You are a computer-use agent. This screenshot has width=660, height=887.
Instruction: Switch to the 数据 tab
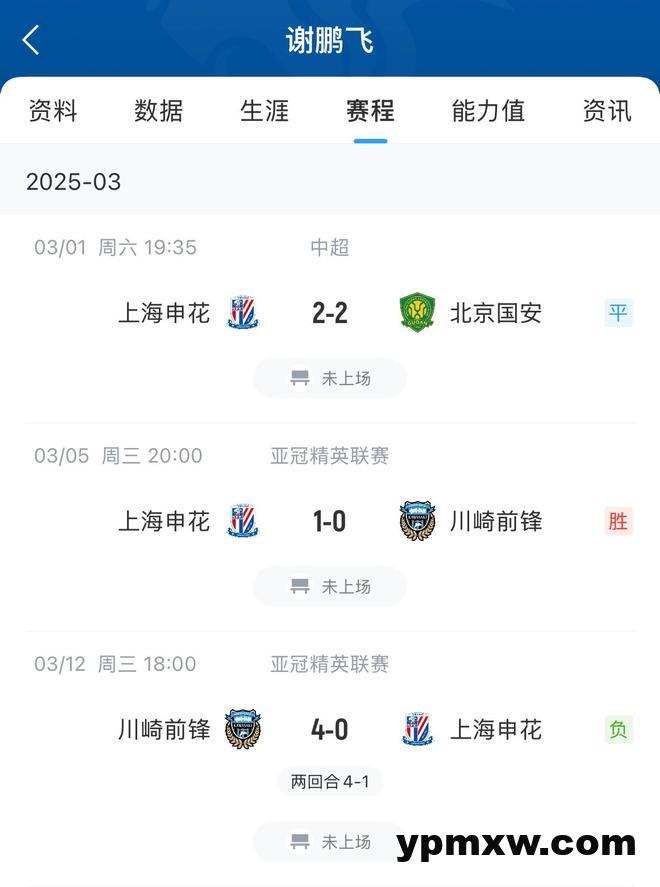[x=159, y=110]
